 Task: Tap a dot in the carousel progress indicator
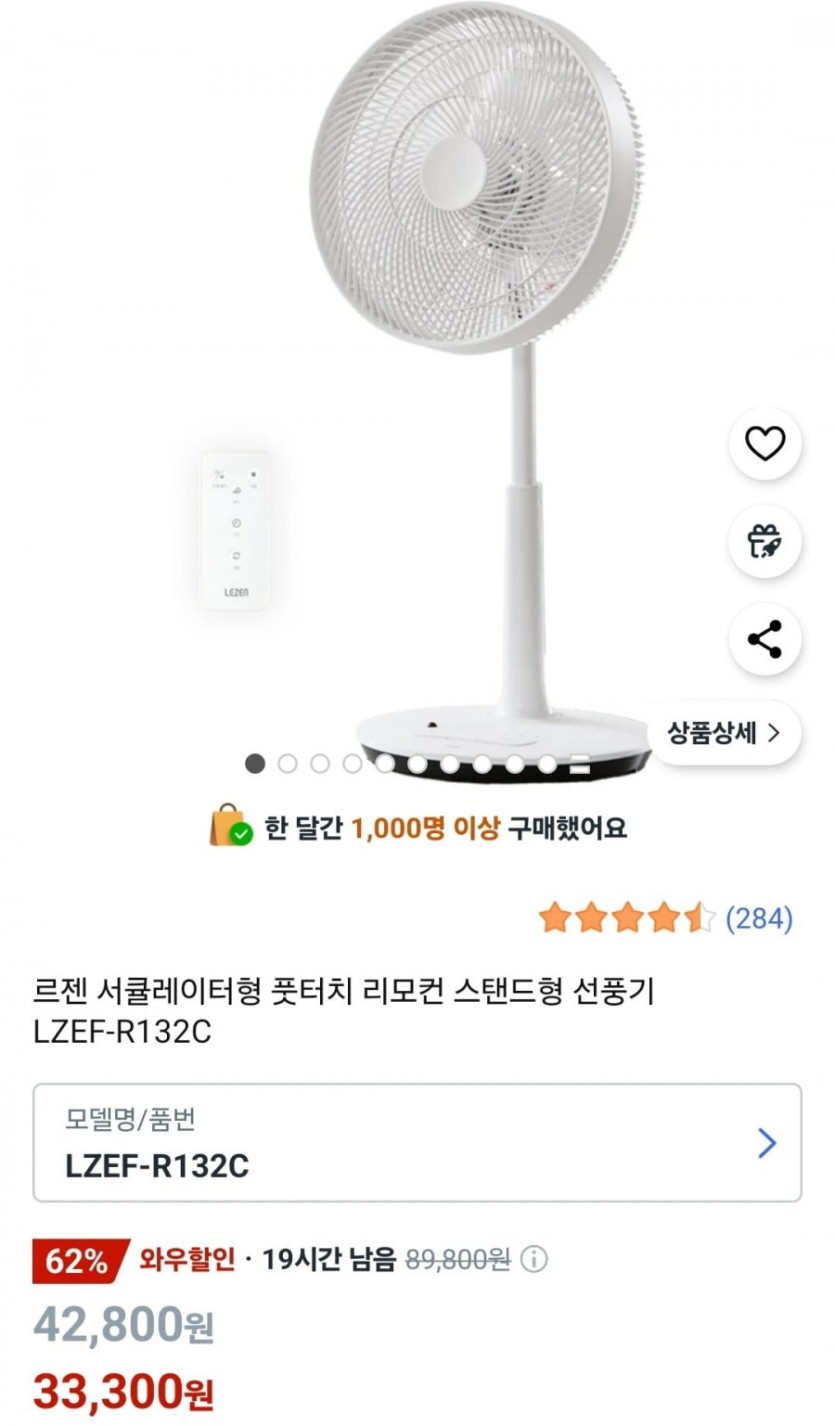(286, 763)
